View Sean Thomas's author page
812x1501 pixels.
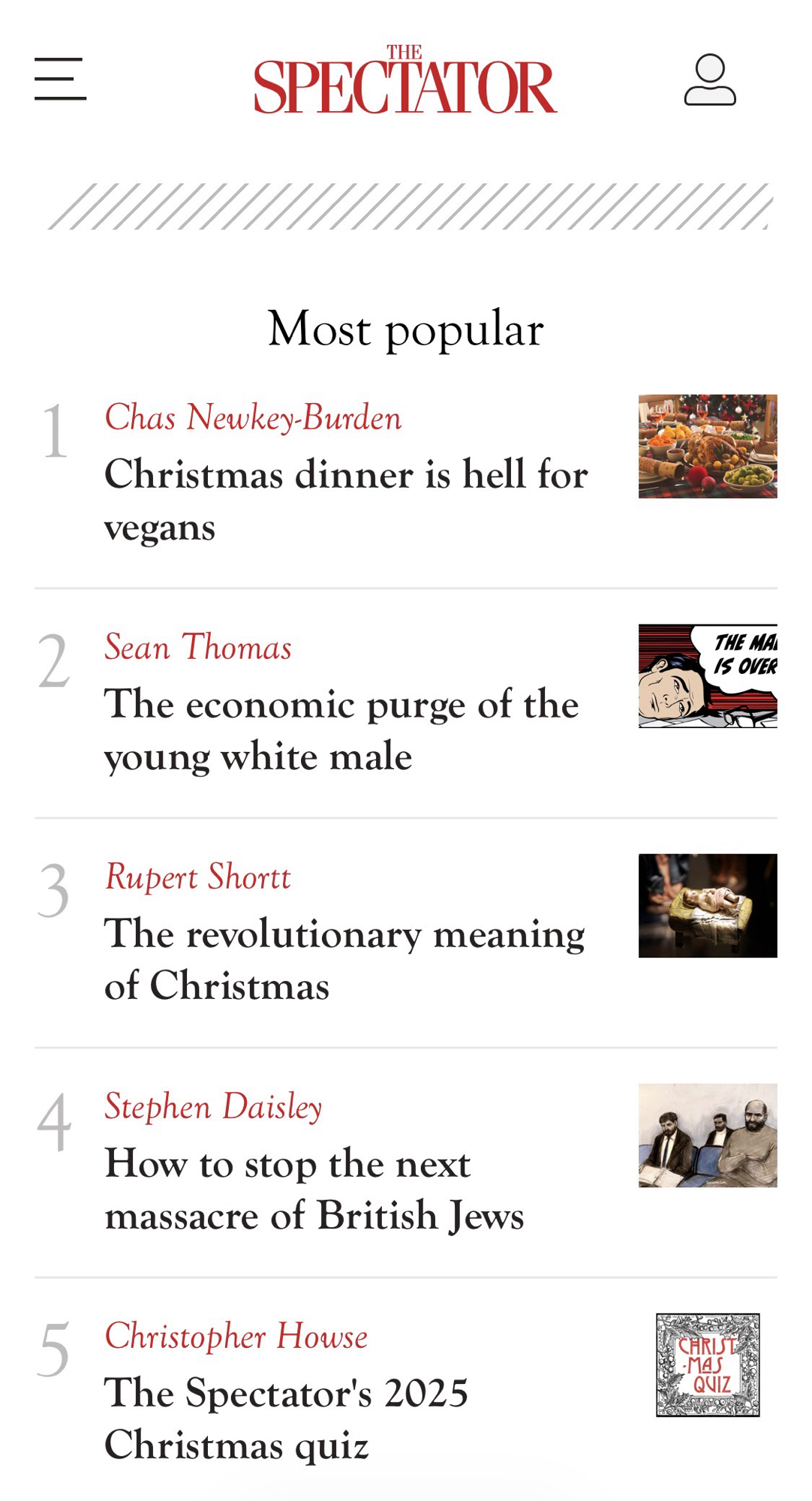click(198, 647)
